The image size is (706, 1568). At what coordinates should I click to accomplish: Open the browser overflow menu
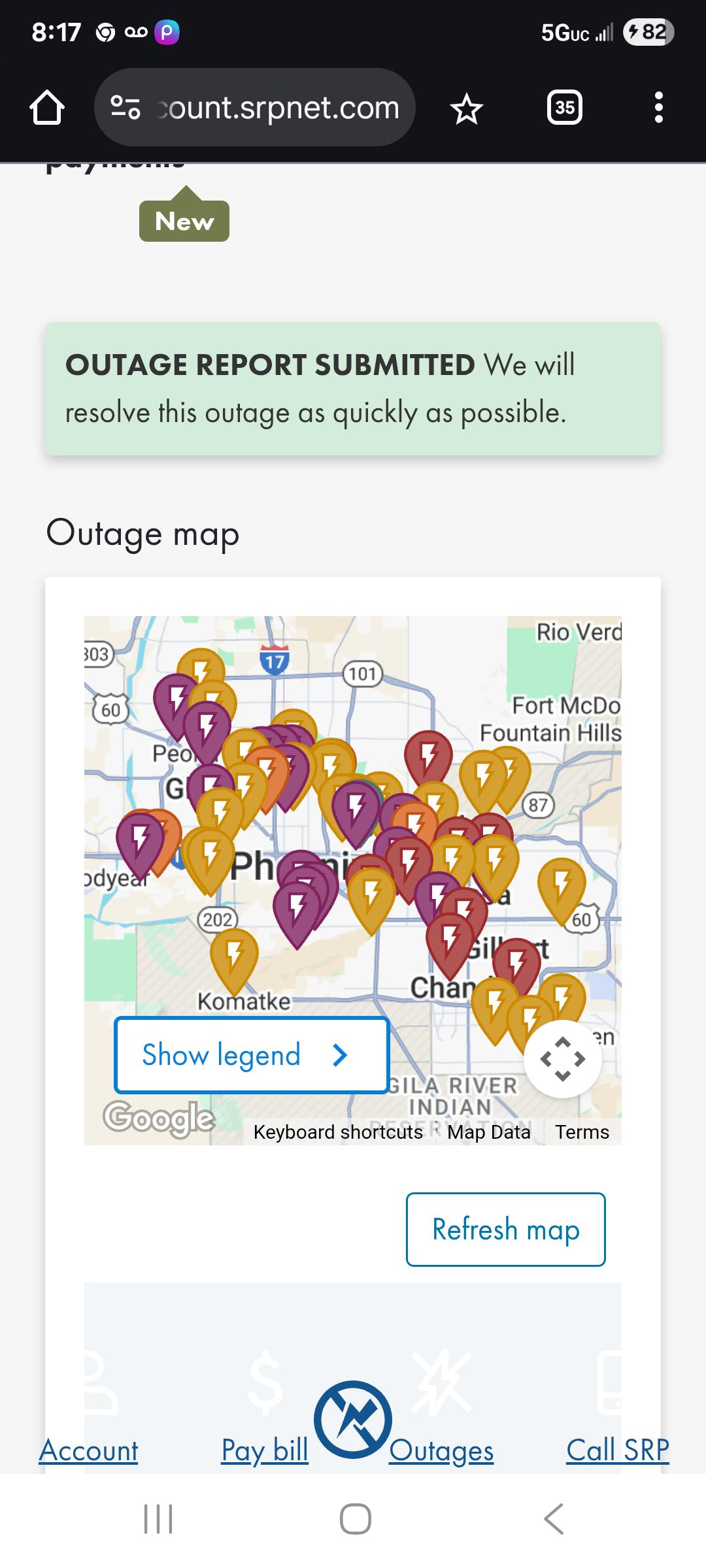pos(659,107)
